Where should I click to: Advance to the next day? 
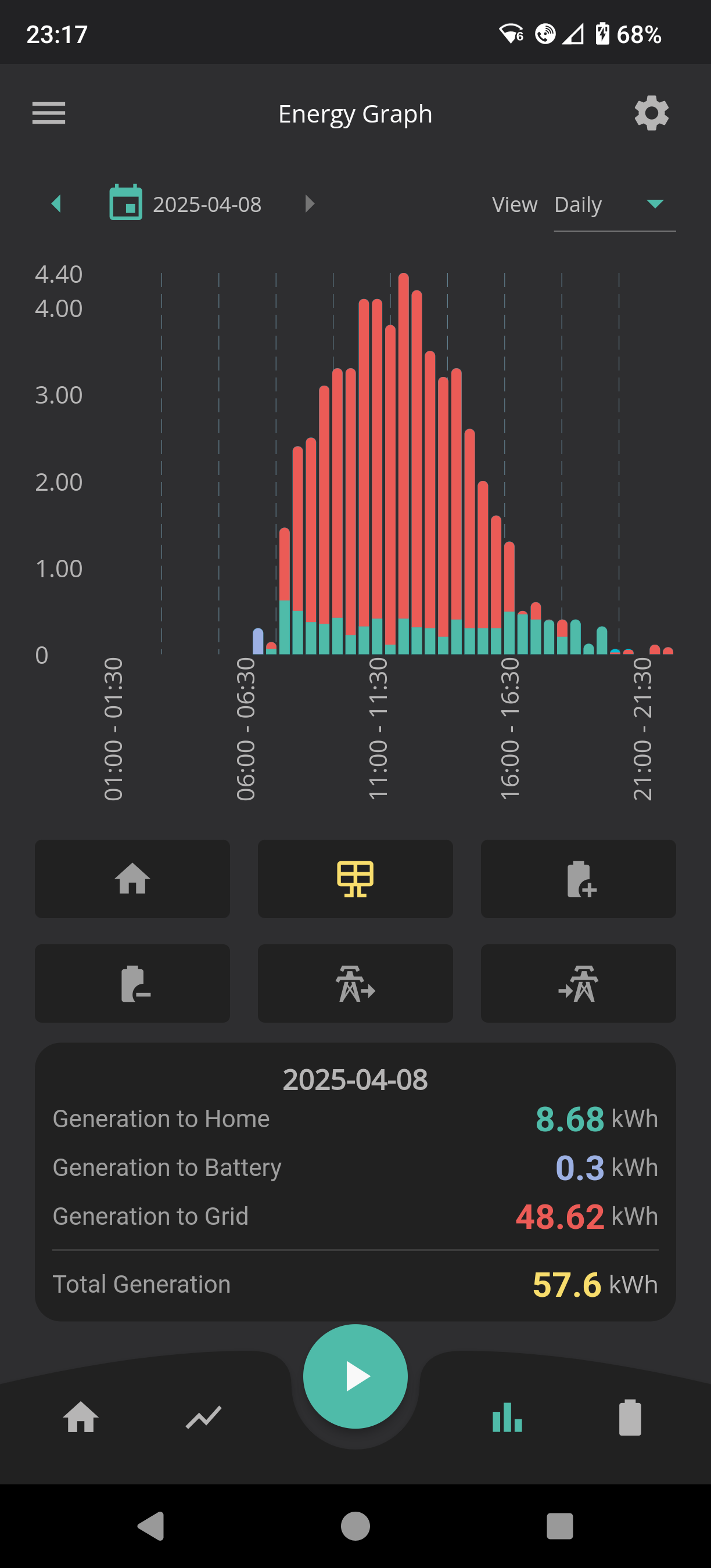click(x=310, y=204)
